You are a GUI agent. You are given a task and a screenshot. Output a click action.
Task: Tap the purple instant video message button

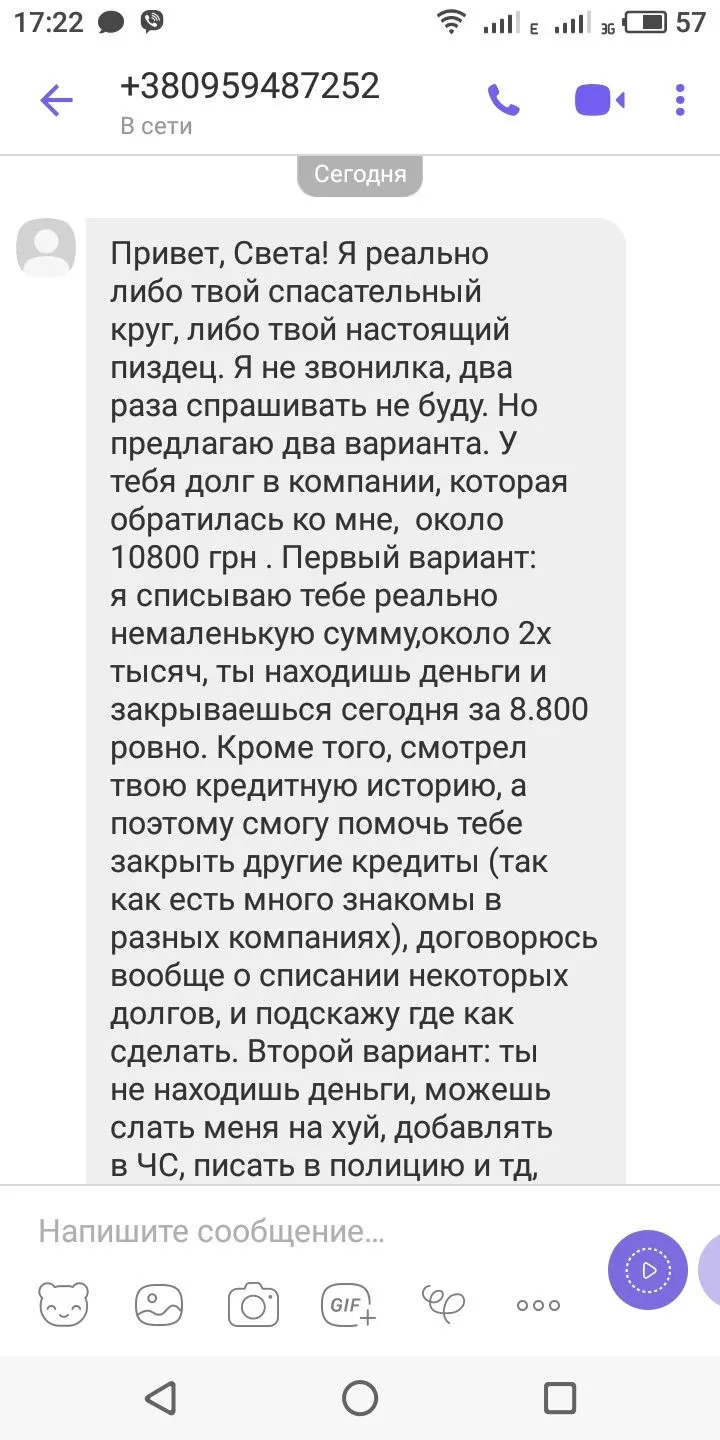(648, 1270)
